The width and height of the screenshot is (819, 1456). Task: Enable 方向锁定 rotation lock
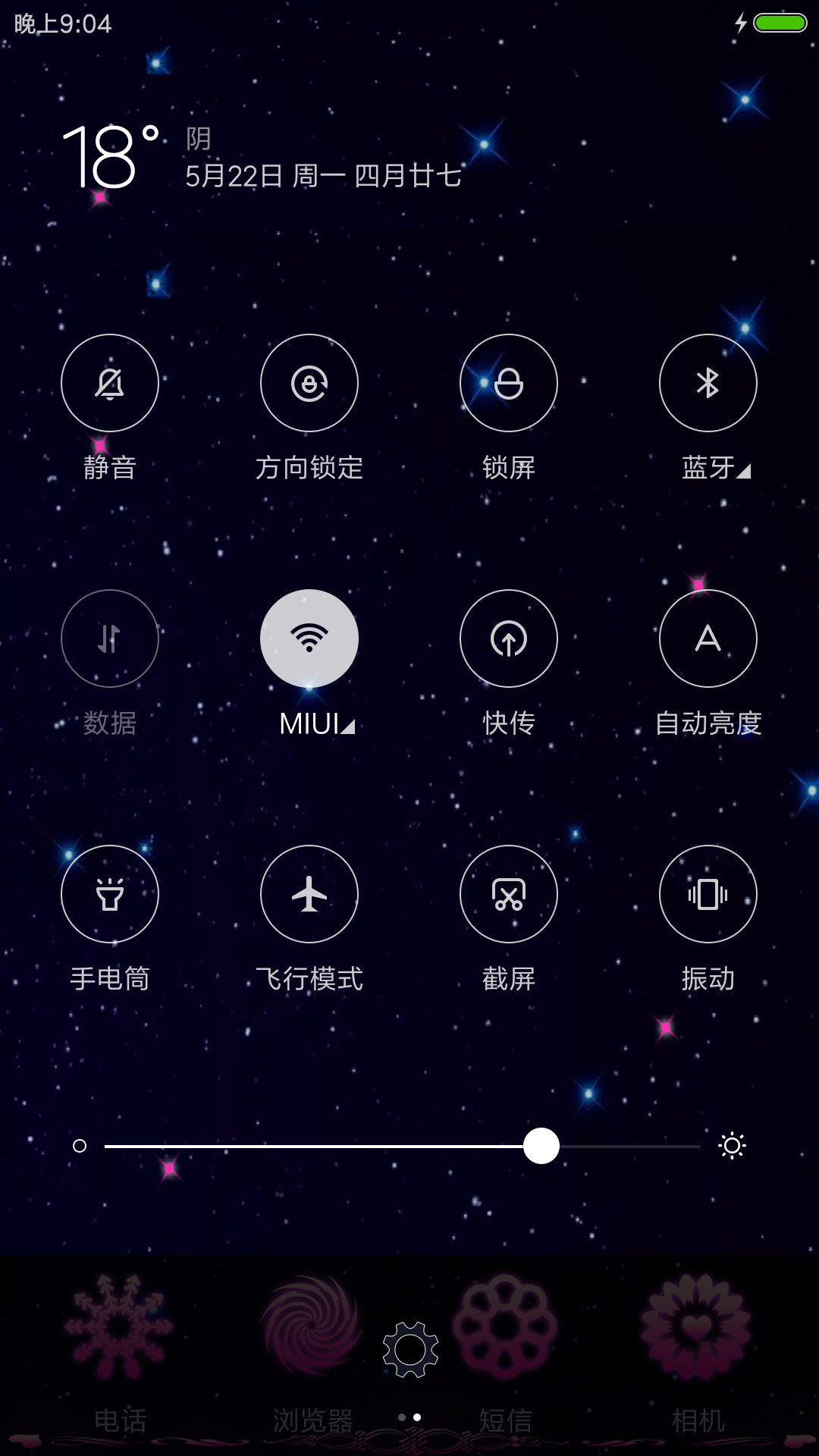click(309, 383)
